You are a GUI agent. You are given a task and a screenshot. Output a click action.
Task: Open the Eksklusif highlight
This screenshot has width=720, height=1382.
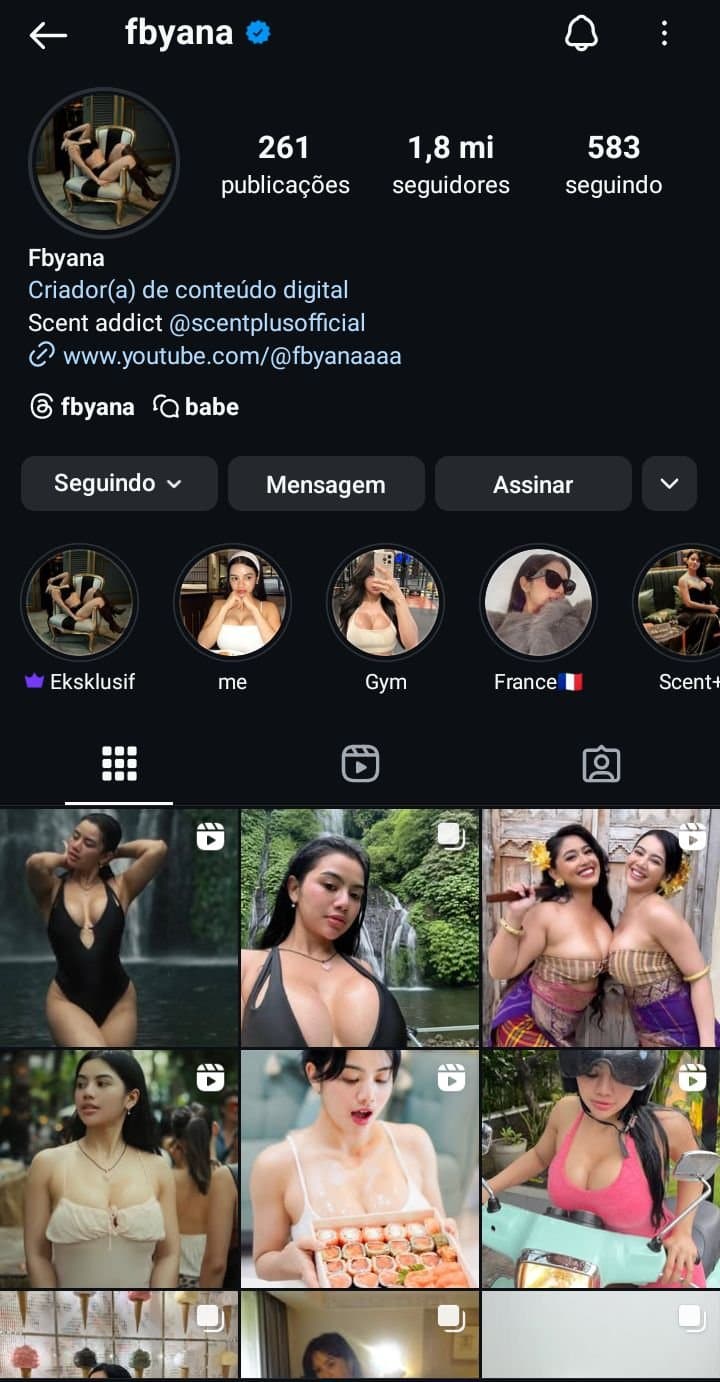pos(80,604)
